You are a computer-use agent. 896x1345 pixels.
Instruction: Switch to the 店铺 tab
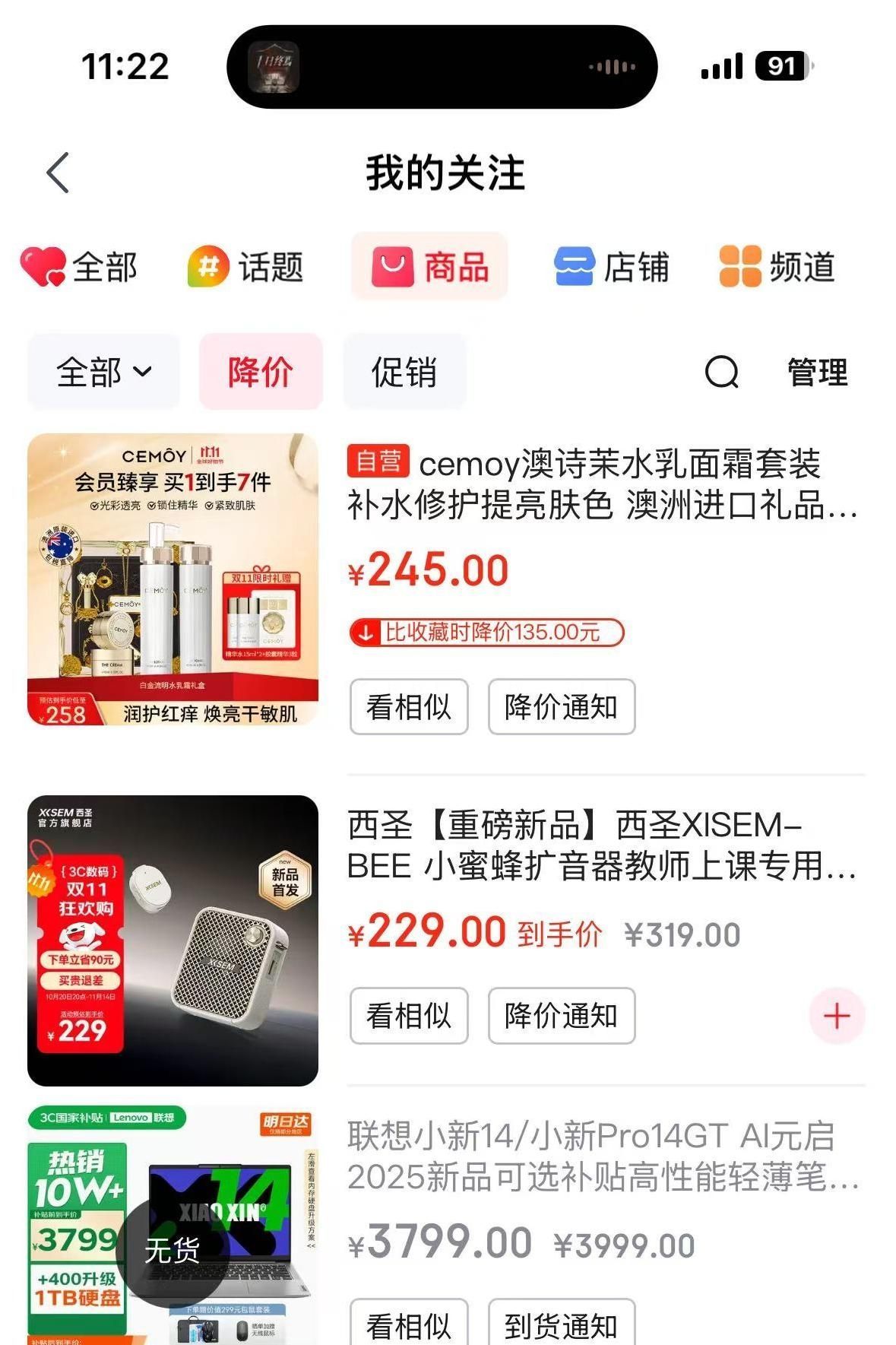611,268
